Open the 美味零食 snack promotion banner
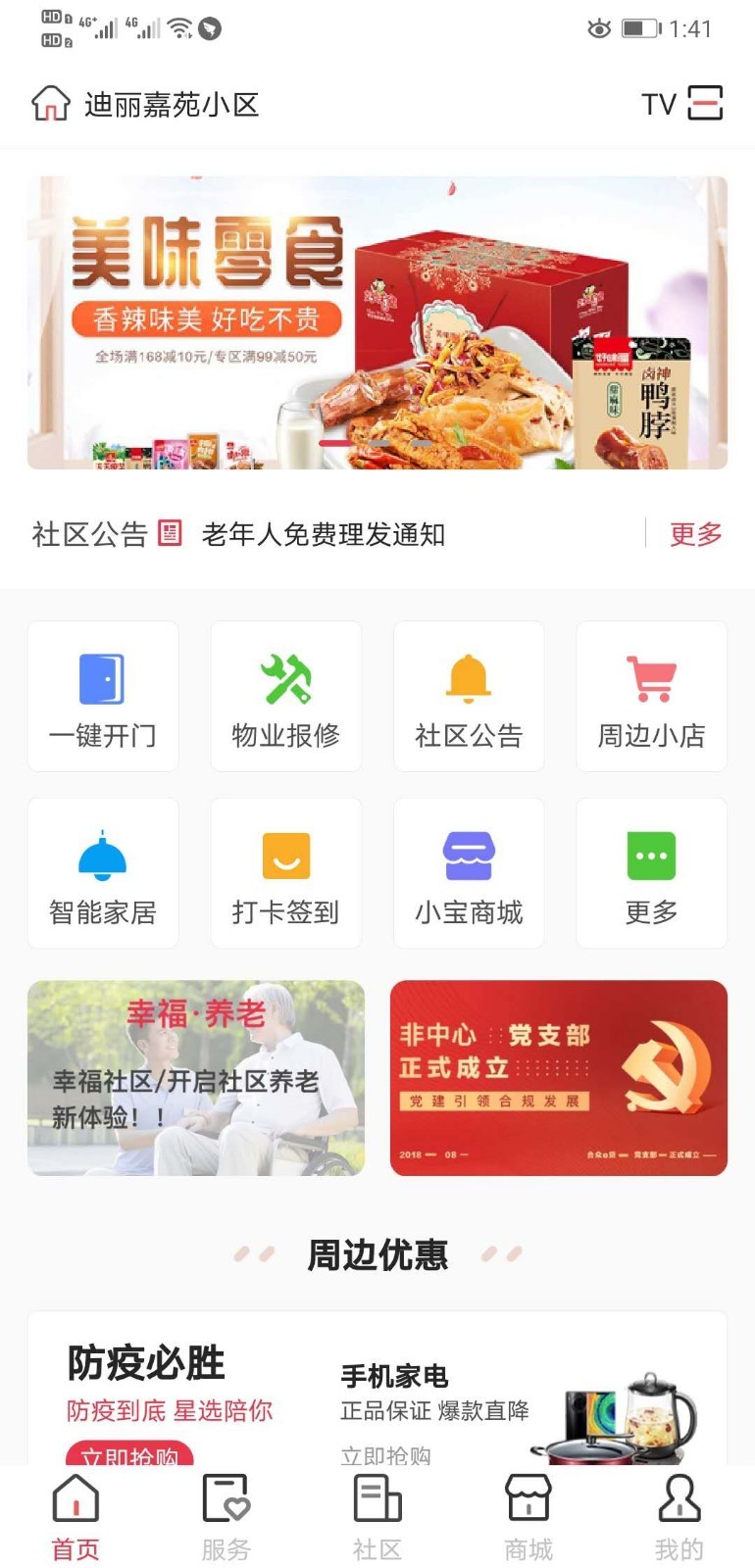 pos(377,322)
